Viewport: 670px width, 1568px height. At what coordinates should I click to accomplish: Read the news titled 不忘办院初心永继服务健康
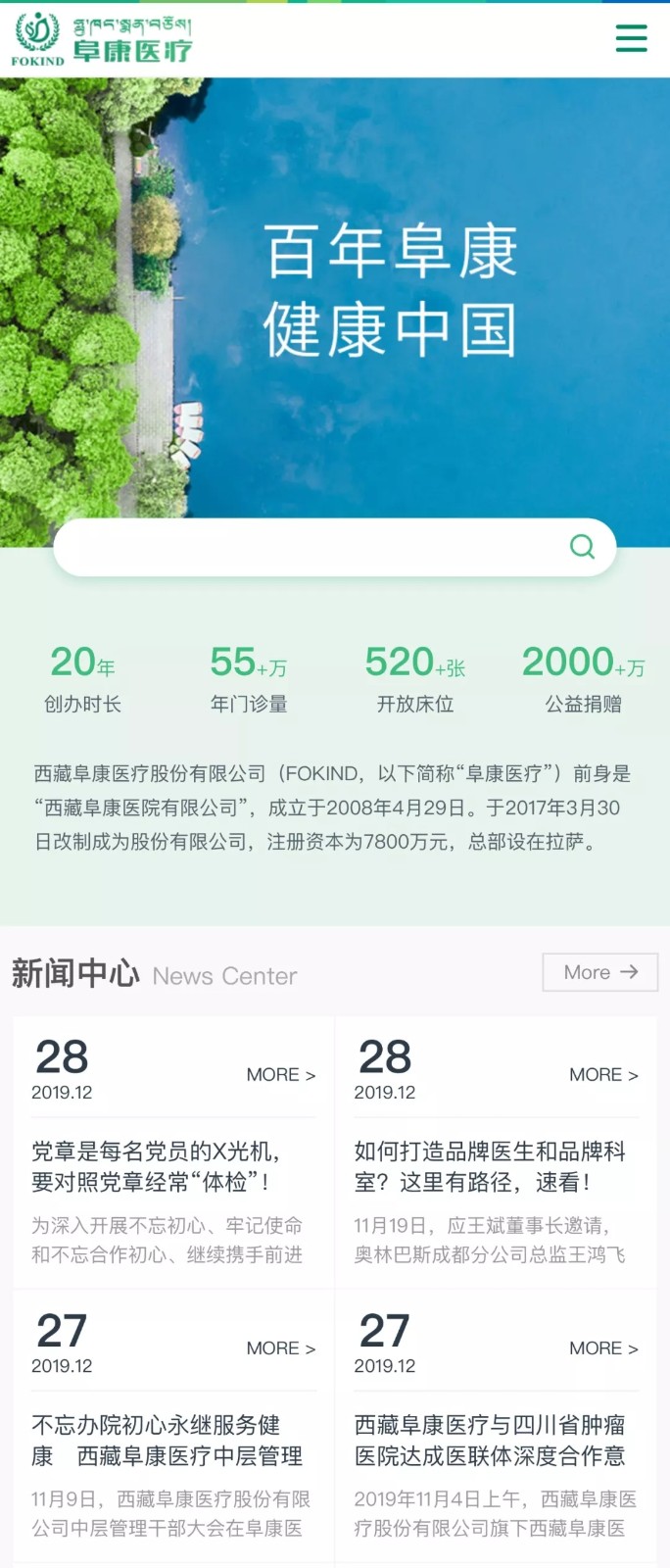[x=167, y=1440]
